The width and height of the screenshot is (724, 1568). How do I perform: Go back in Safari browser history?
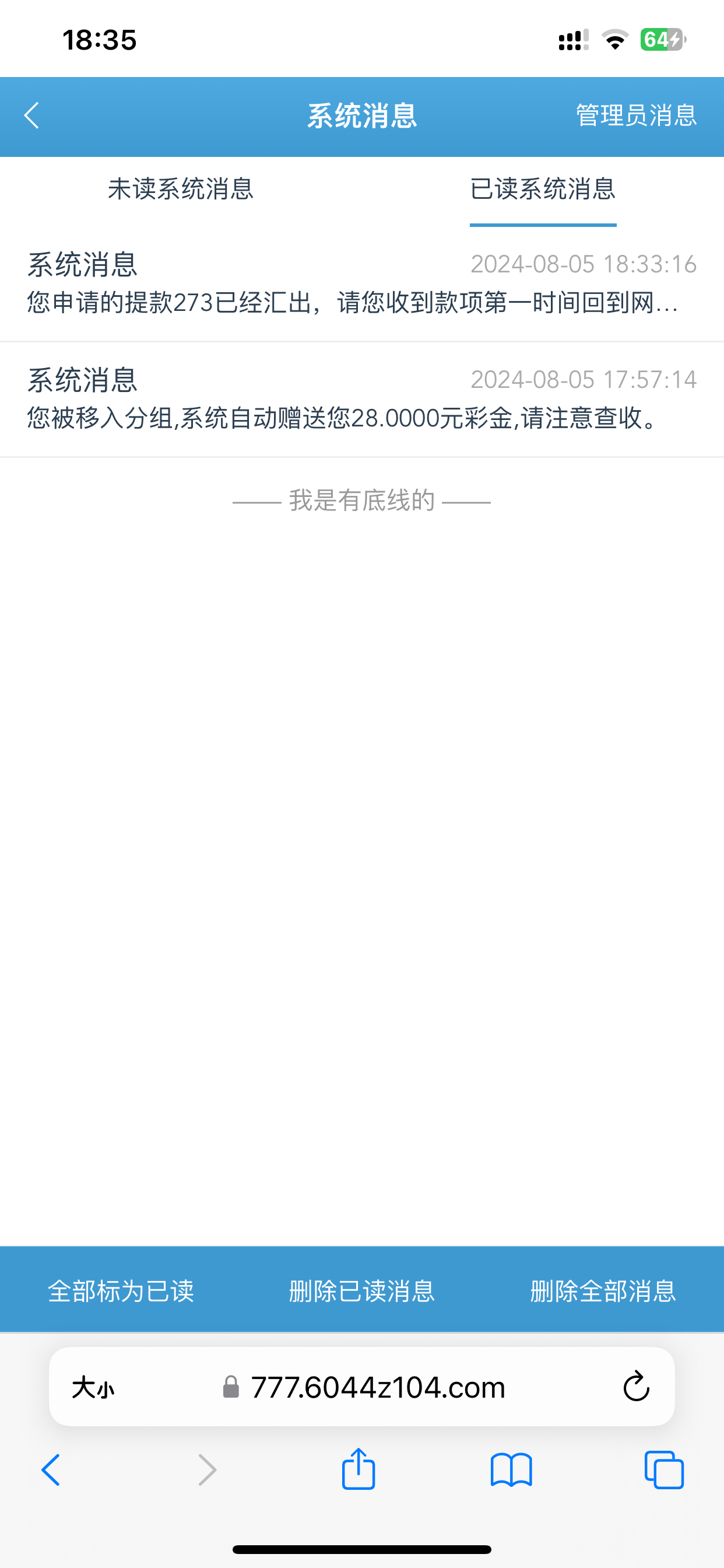51,1470
